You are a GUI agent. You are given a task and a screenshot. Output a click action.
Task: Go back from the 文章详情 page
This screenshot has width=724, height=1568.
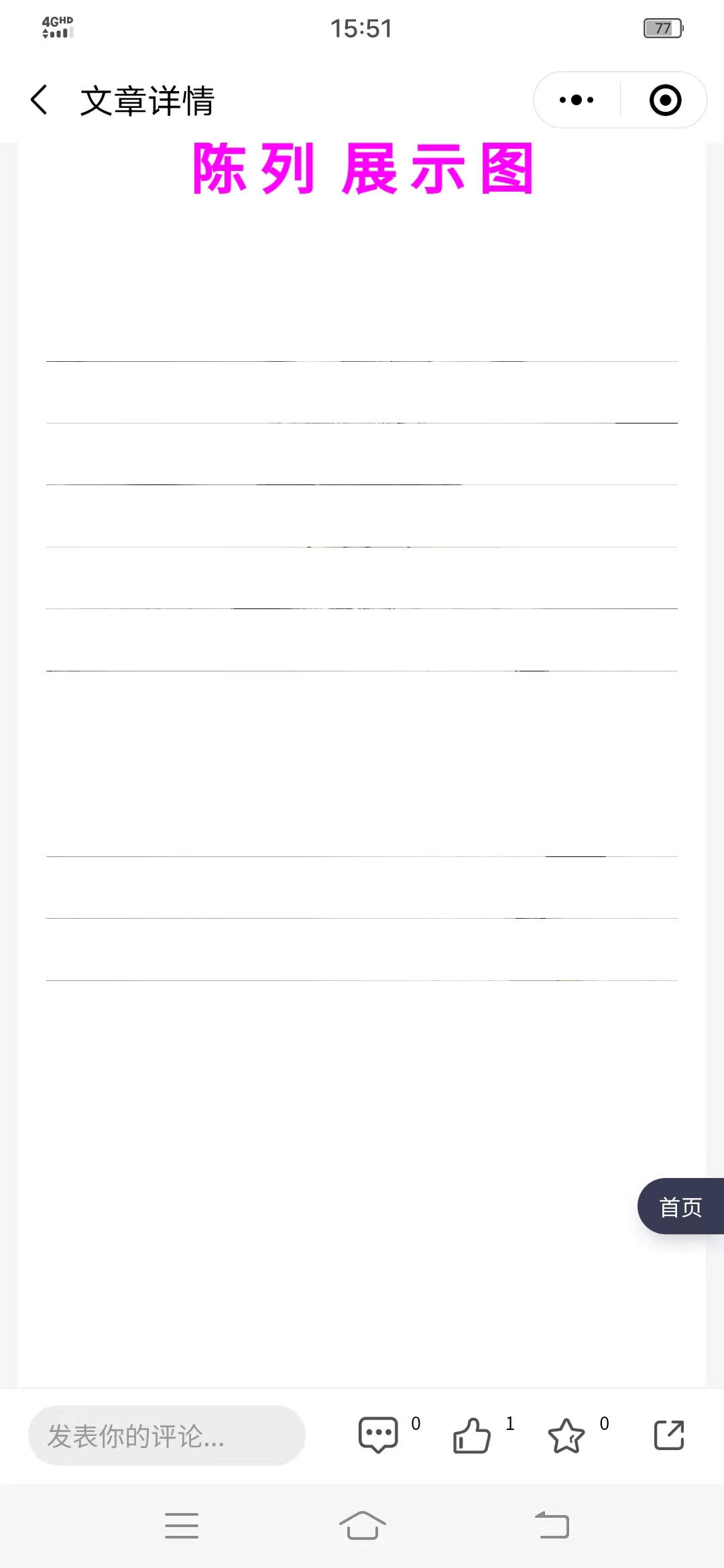(x=39, y=100)
